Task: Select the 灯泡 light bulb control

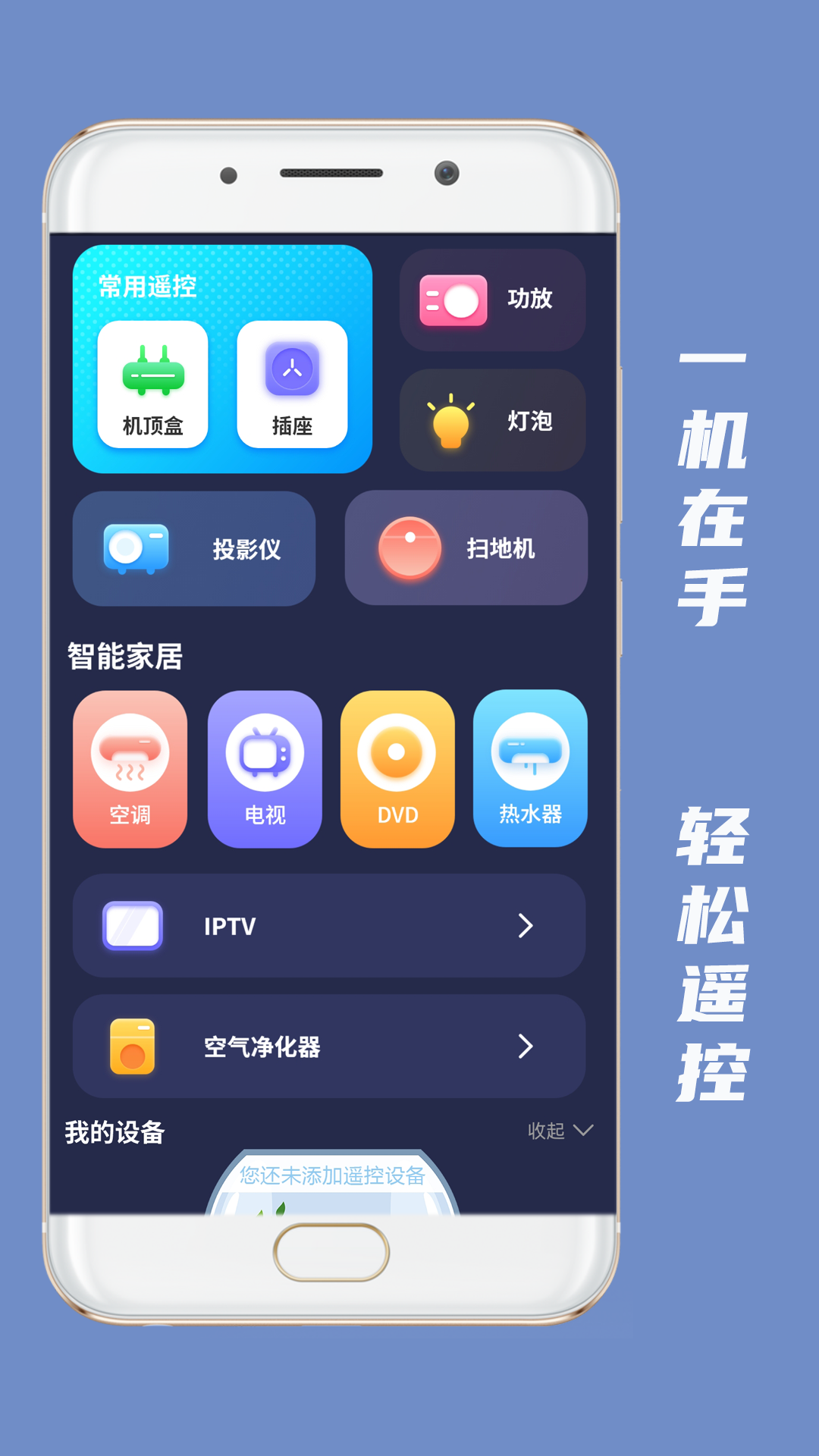Action: pyautogui.click(x=491, y=421)
